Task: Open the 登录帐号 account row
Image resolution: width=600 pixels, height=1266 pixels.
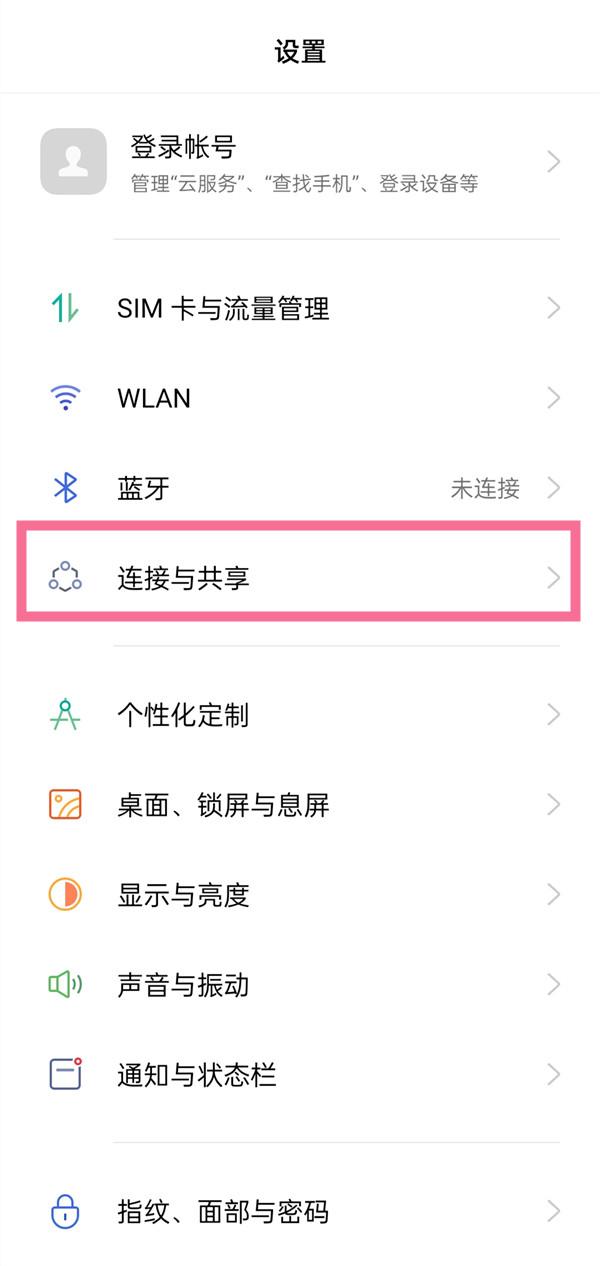Action: coord(300,162)
